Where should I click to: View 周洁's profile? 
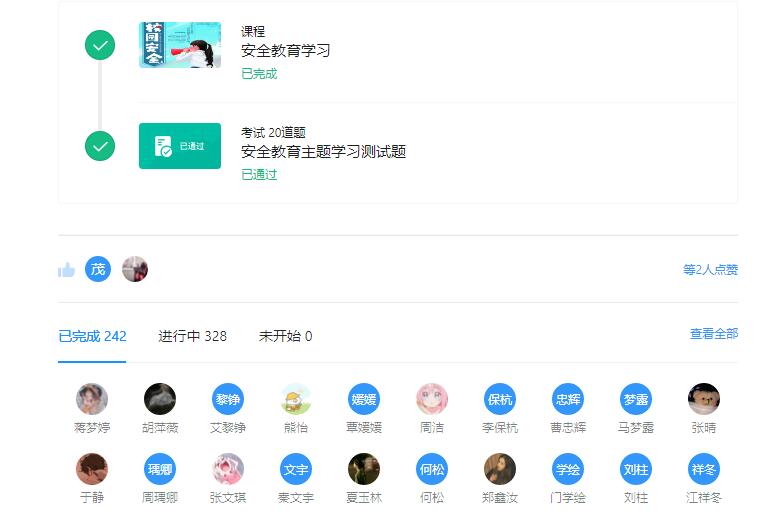point(432,399)
